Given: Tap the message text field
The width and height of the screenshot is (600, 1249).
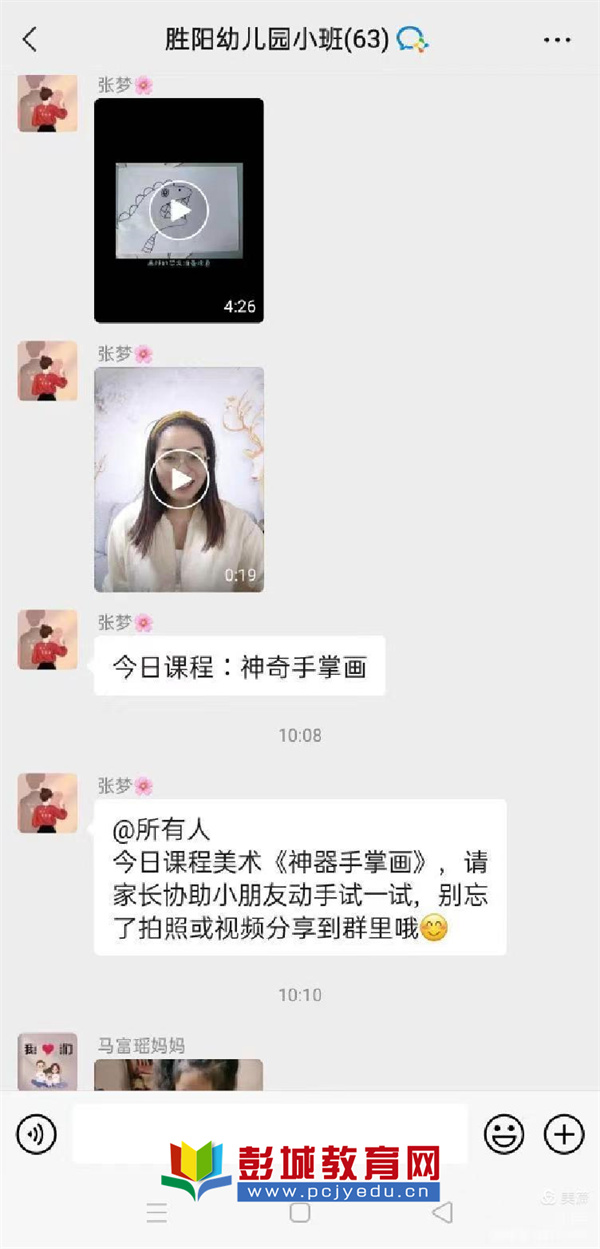Looking at the screenshot, I should [x=270, y=1134].
